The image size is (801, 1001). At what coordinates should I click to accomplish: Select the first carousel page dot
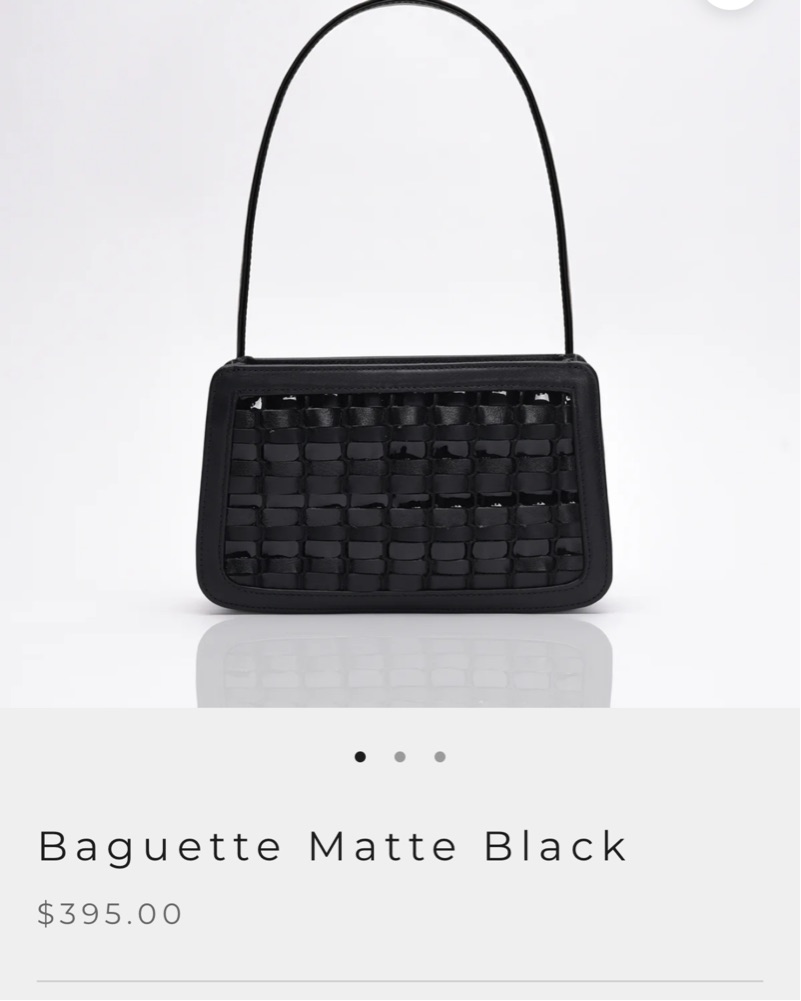(x=360, y=757)
